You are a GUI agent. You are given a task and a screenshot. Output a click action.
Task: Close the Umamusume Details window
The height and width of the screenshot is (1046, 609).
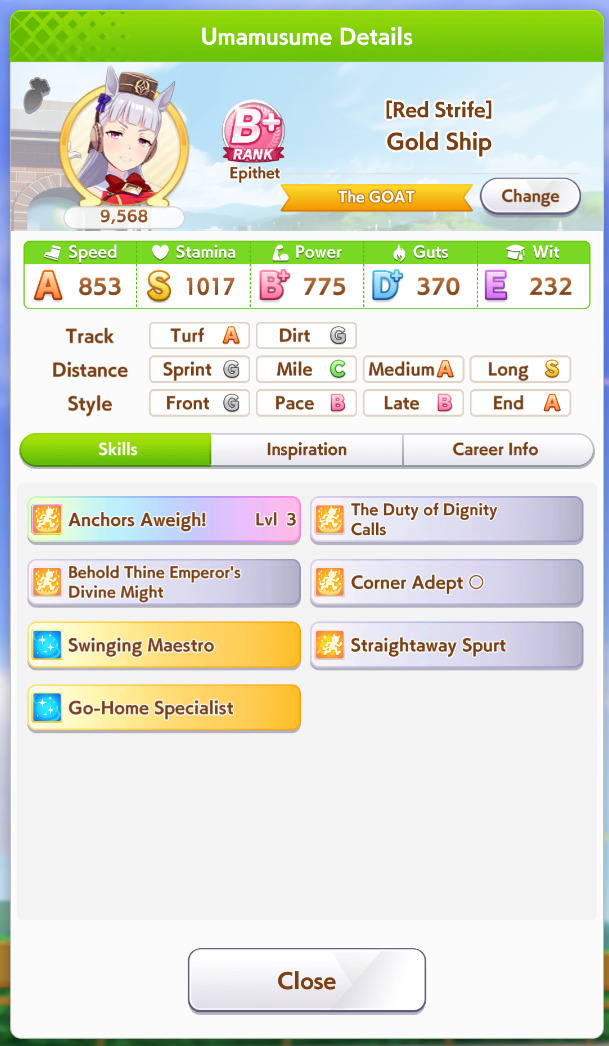(306, 980)
